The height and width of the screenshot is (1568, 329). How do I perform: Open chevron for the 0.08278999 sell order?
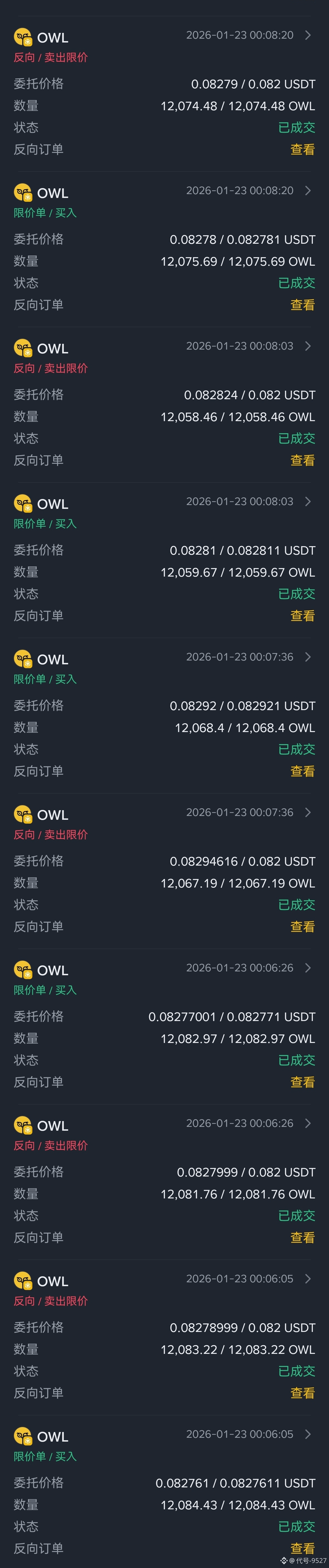tap(308, 1278)
